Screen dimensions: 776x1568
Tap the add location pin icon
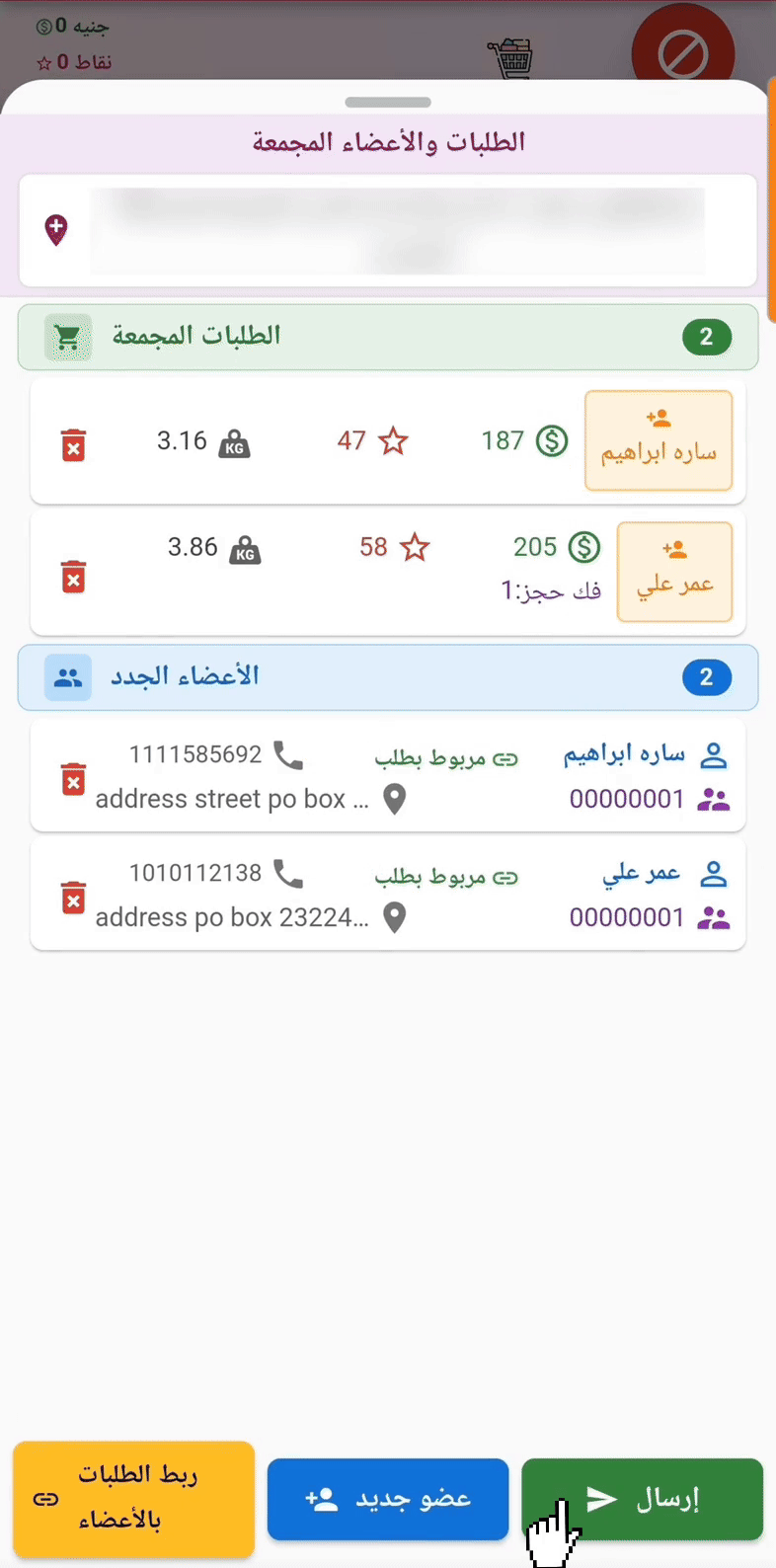click(56, 230)
